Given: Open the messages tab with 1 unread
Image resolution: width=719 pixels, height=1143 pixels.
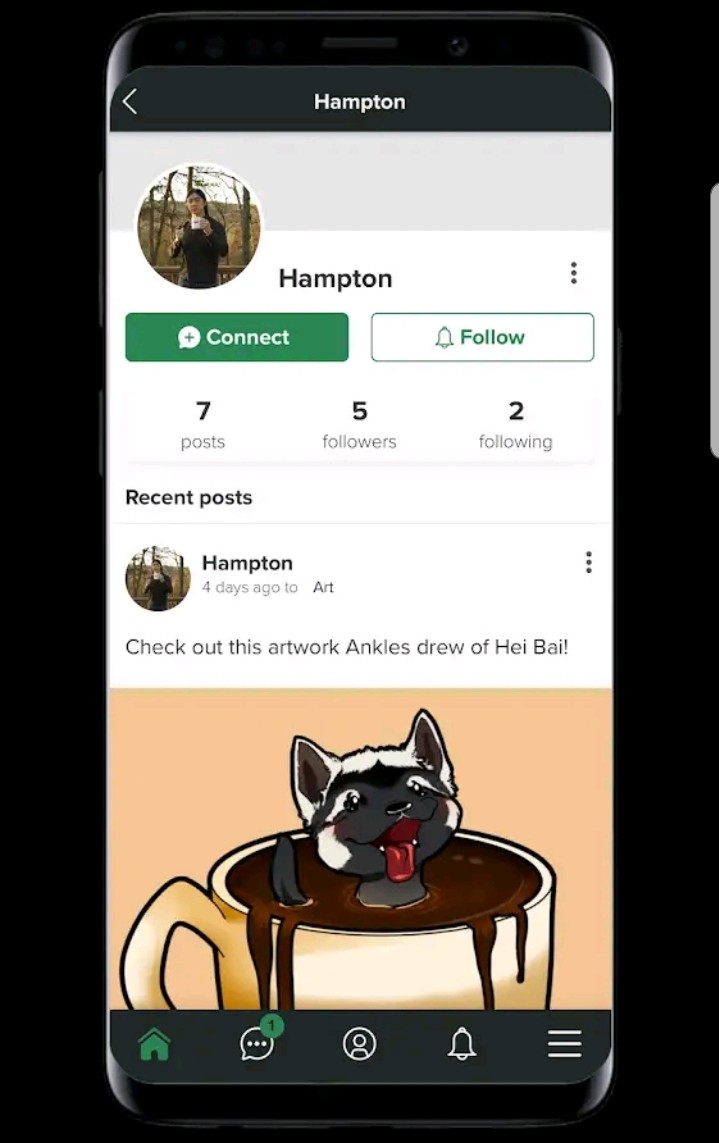Looking at the screenshot, I should [257, 1044].
